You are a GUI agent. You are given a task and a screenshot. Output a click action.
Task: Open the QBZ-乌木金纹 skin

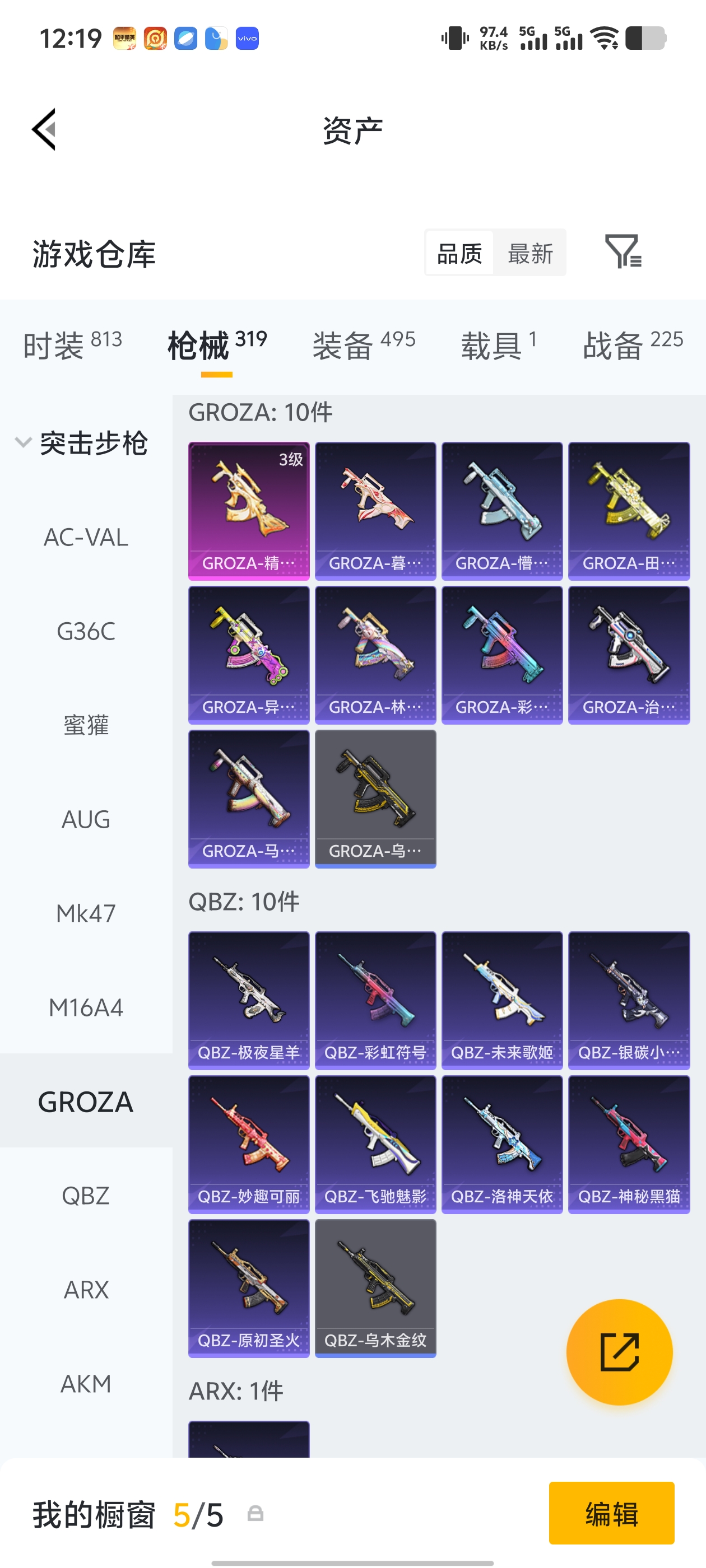coord(375,1287)
